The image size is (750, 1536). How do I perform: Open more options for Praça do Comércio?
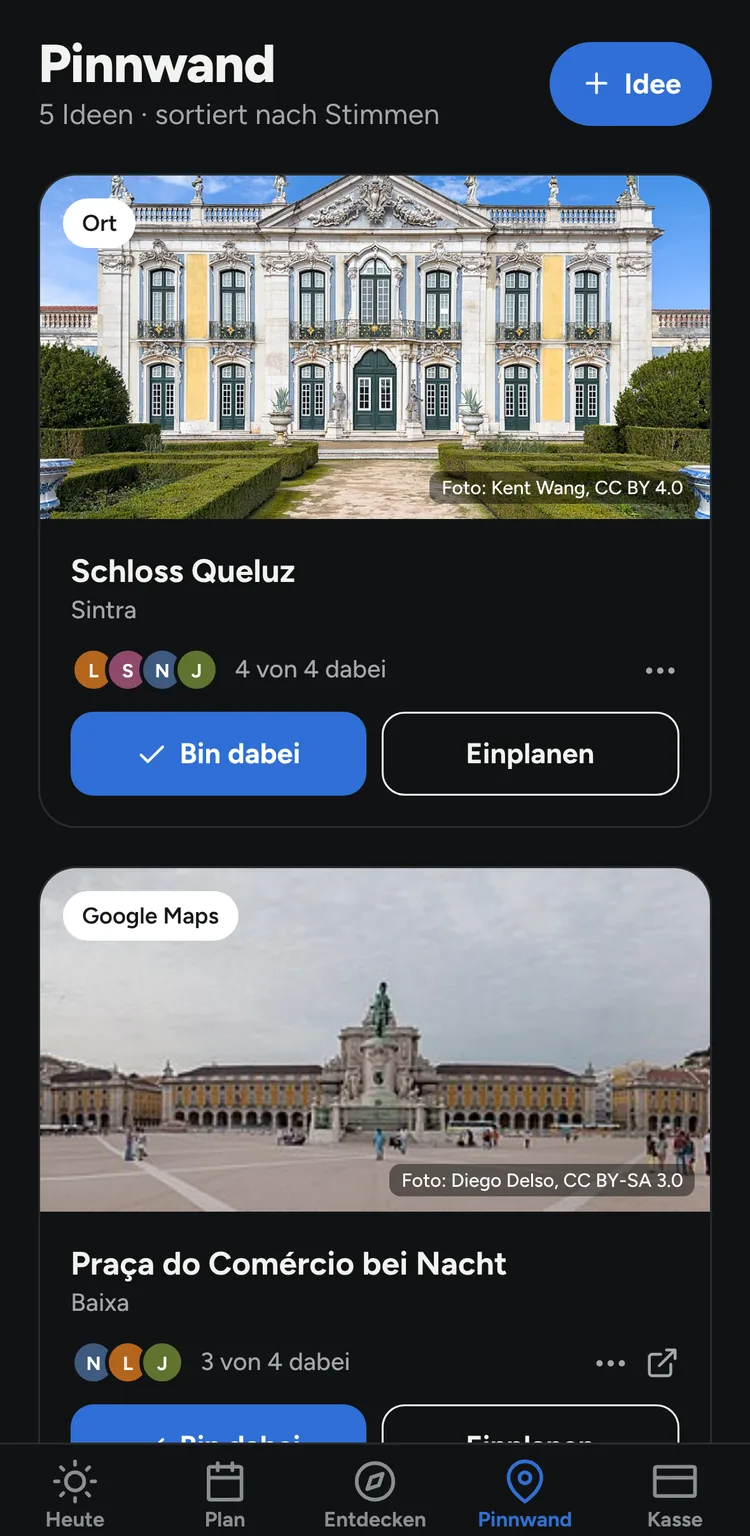[x=610, y=1363]
